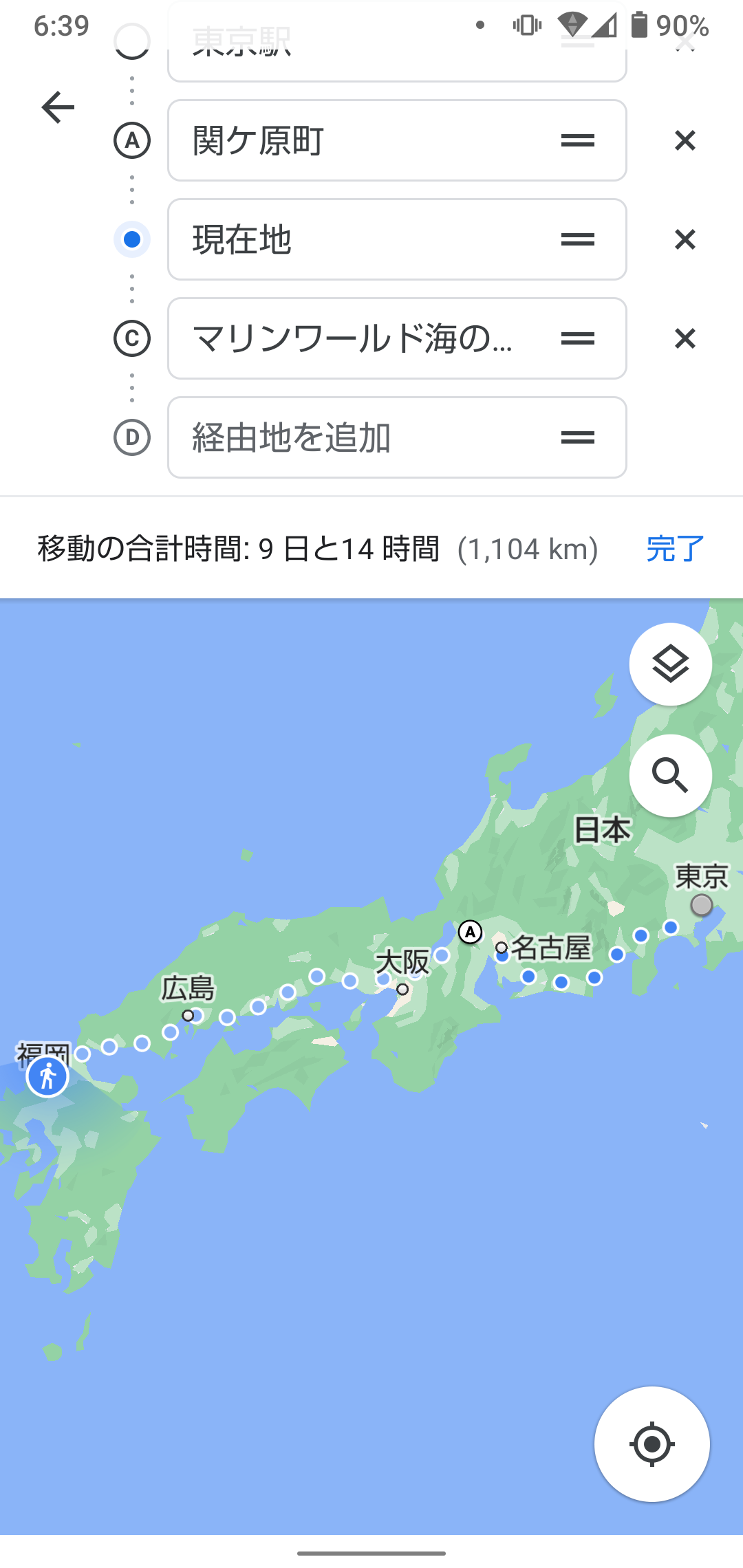Go back with the arrow icon
The height and width of the screenshot is (1568, 743).
click(58, 107)
